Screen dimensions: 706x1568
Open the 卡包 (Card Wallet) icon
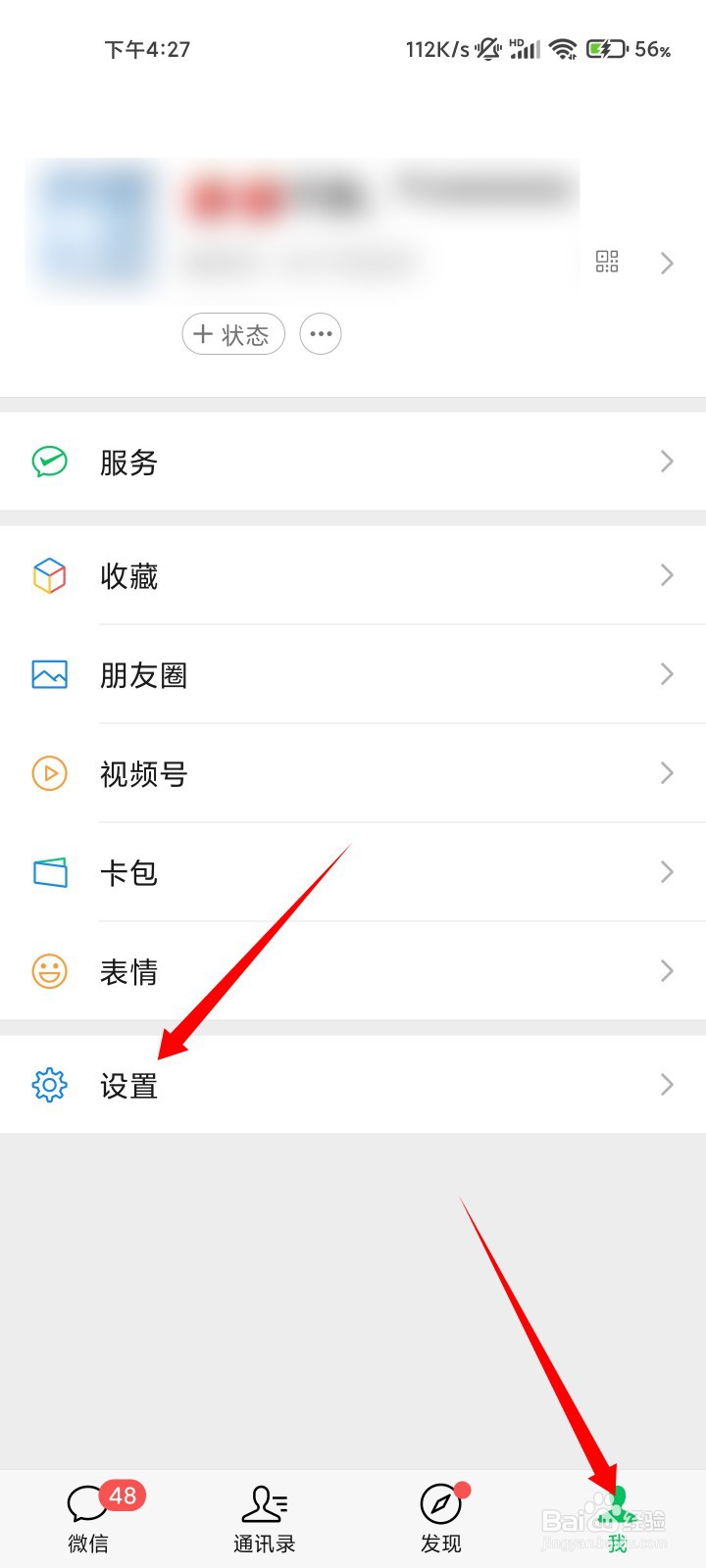click(49, 872)
